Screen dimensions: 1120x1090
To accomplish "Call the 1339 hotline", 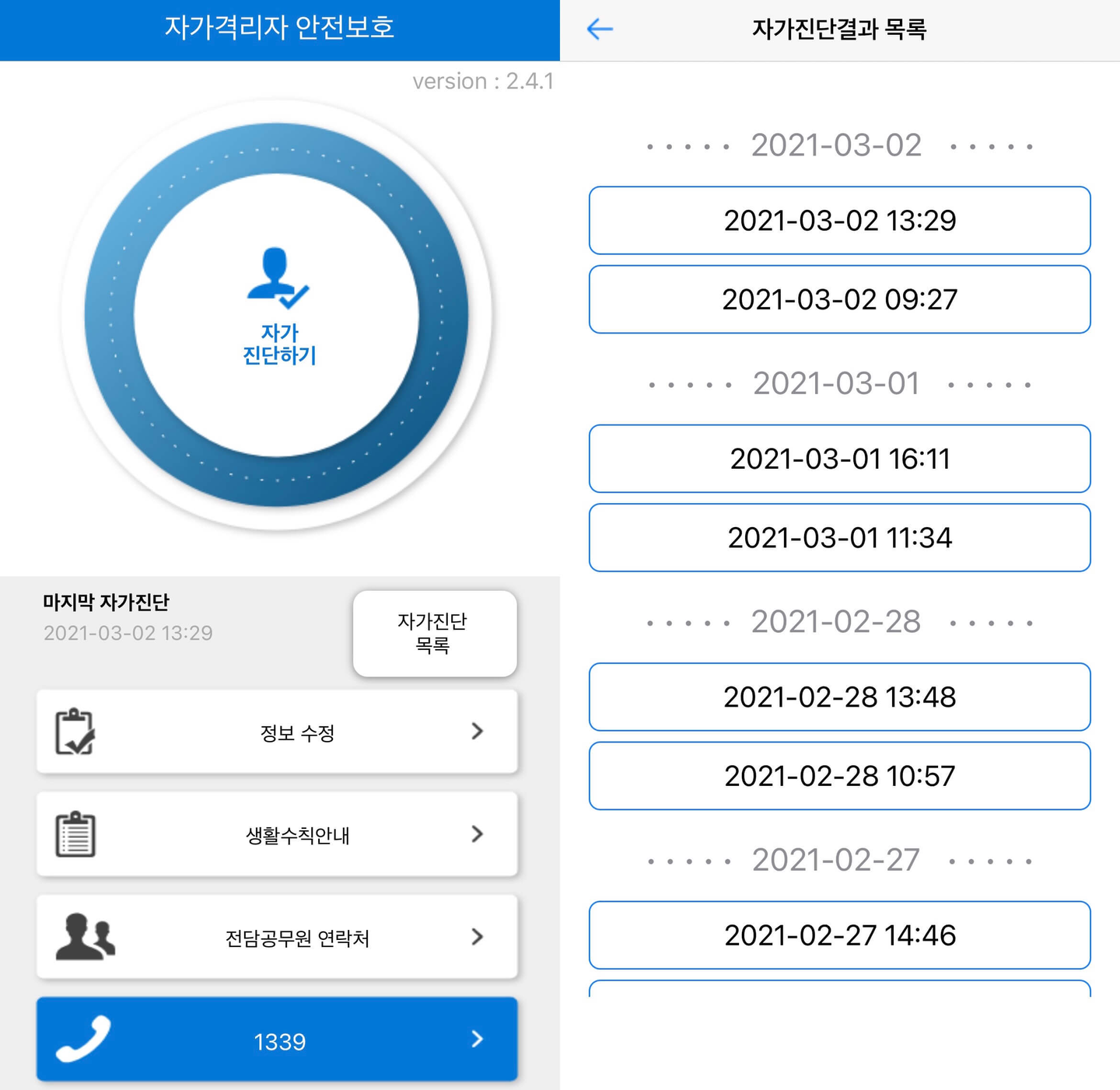I will 277,1039.
